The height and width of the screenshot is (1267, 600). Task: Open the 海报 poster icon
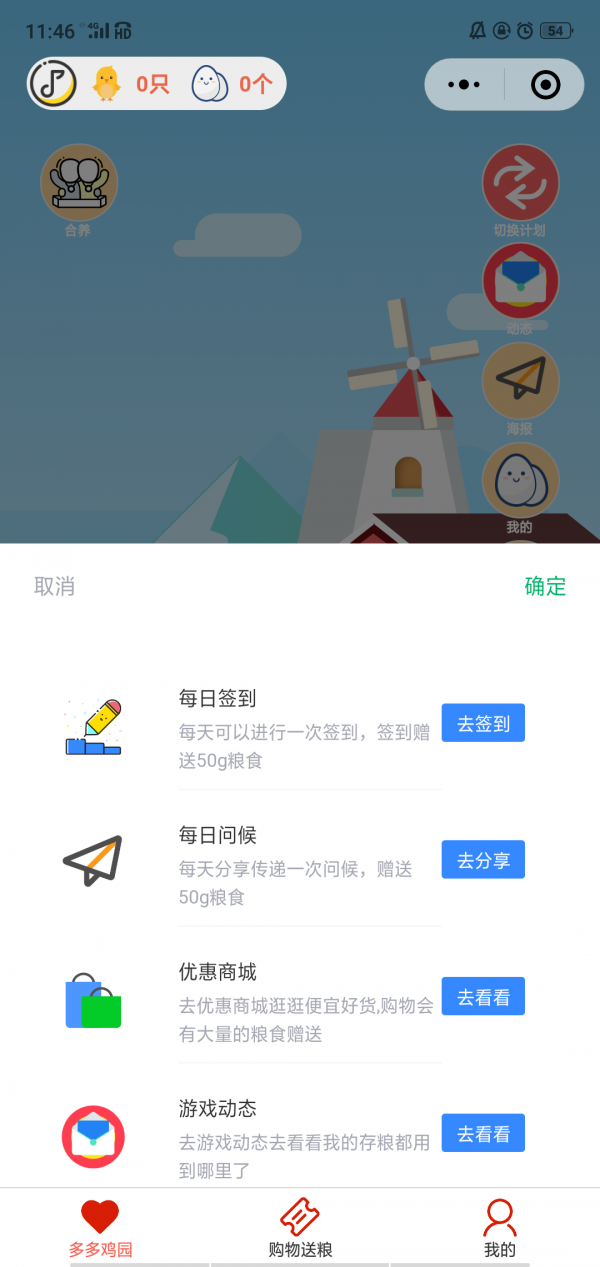click(x=520, y=381)
